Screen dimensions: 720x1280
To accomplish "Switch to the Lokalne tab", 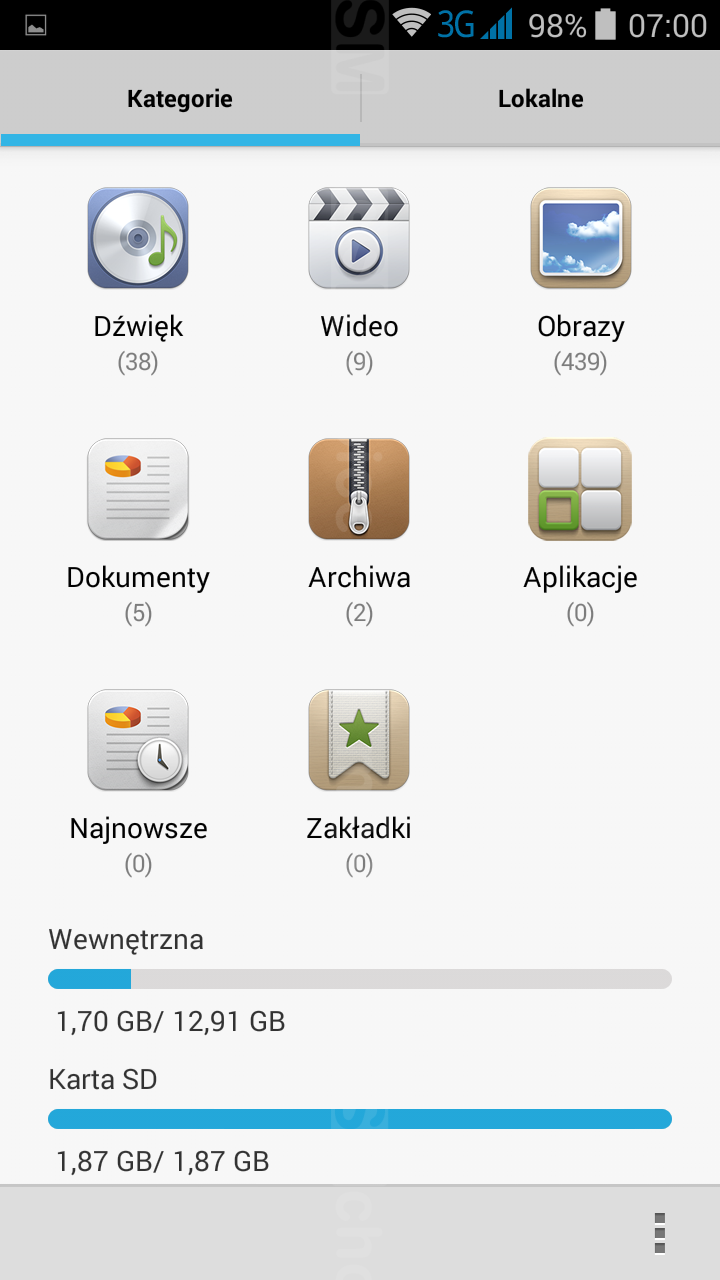I will coord(540,99).
